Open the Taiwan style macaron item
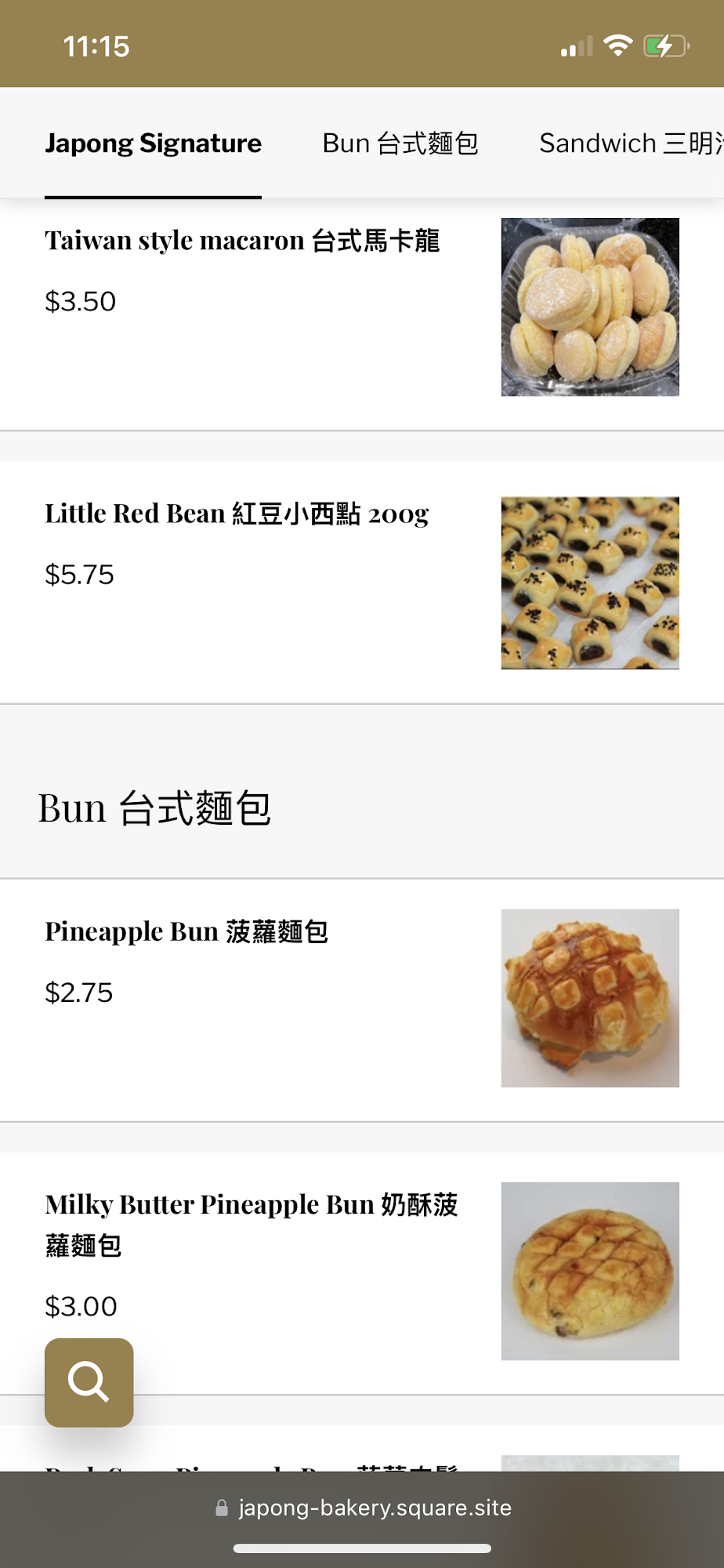 [242, 241]
